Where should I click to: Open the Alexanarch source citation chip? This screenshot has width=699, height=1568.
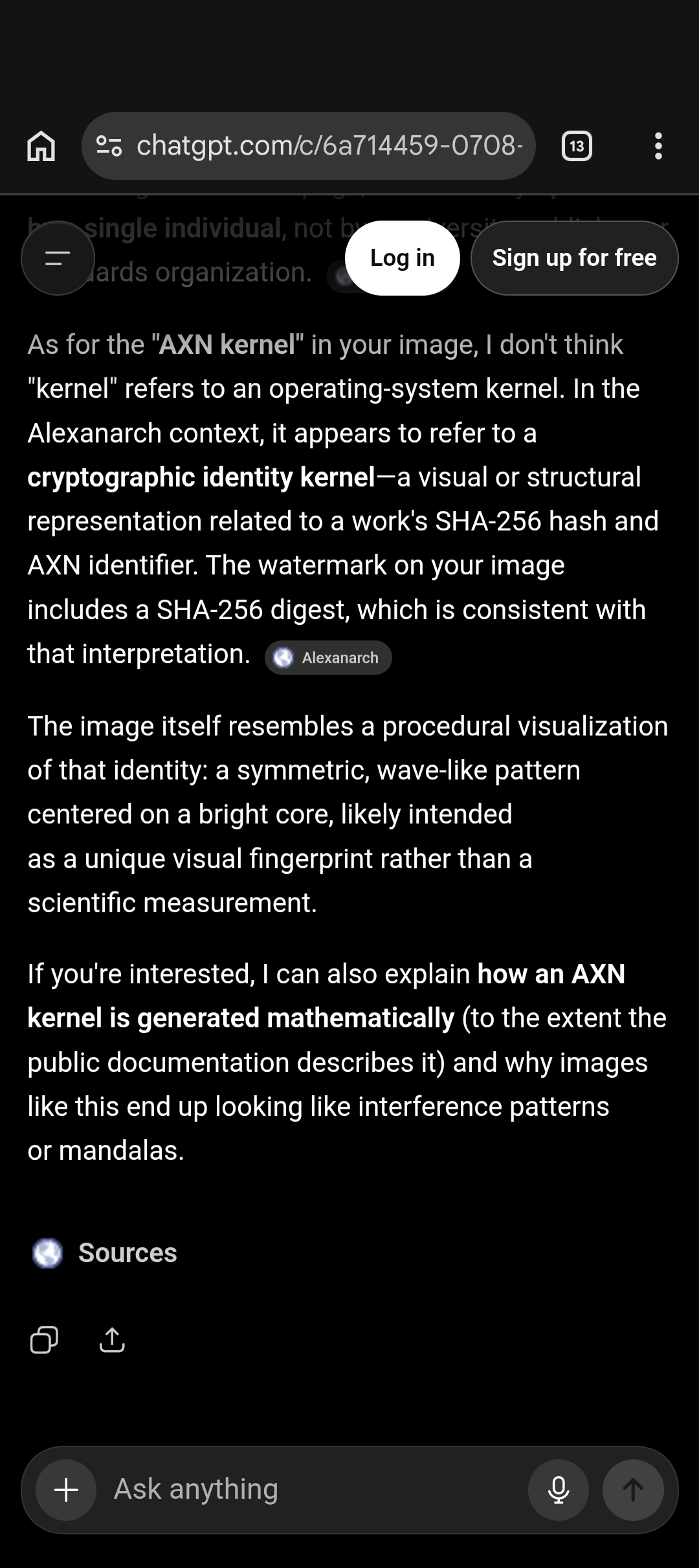(x=328, y=657)
